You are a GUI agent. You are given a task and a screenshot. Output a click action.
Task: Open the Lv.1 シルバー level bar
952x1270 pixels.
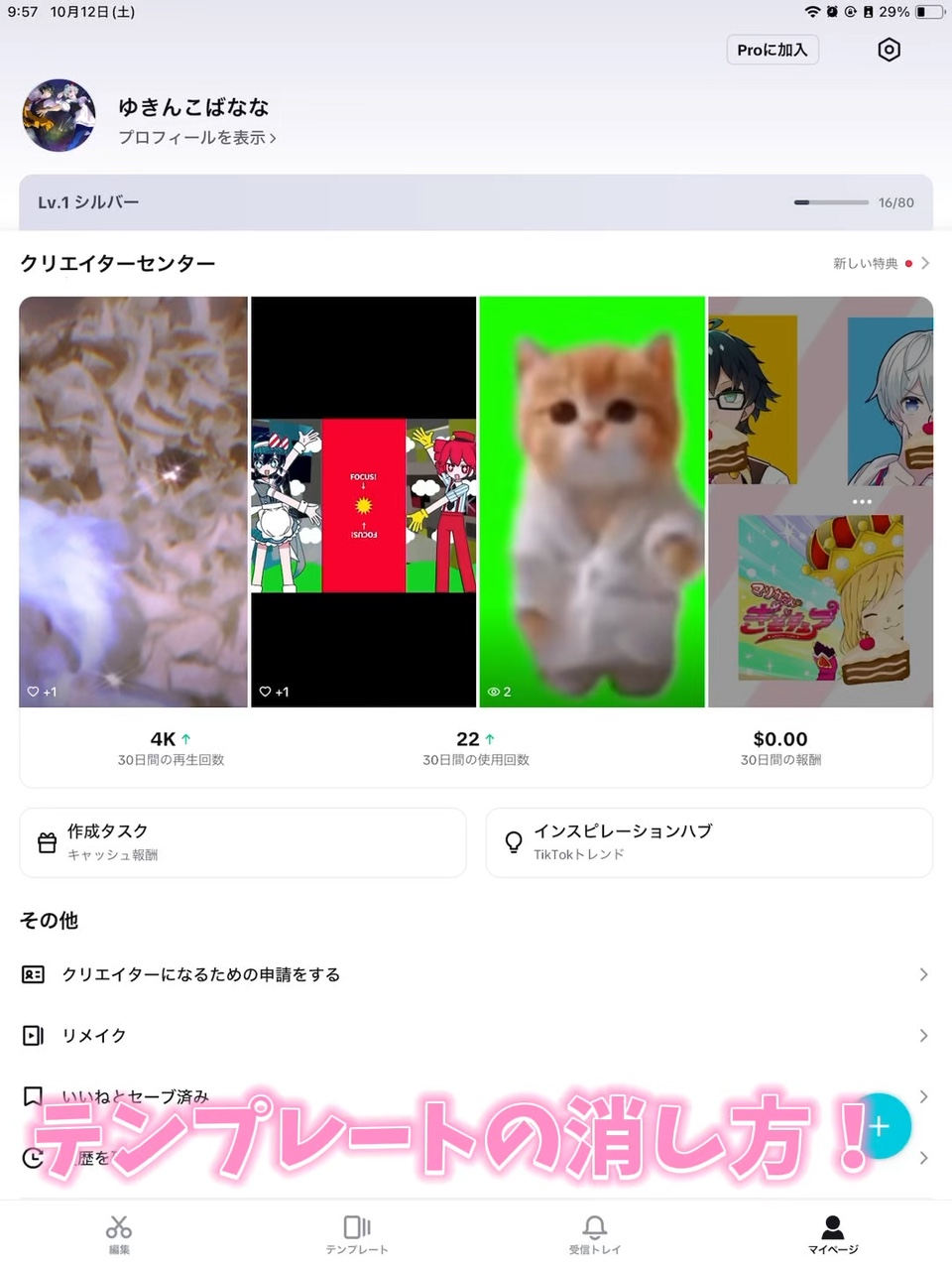(476, 202)
